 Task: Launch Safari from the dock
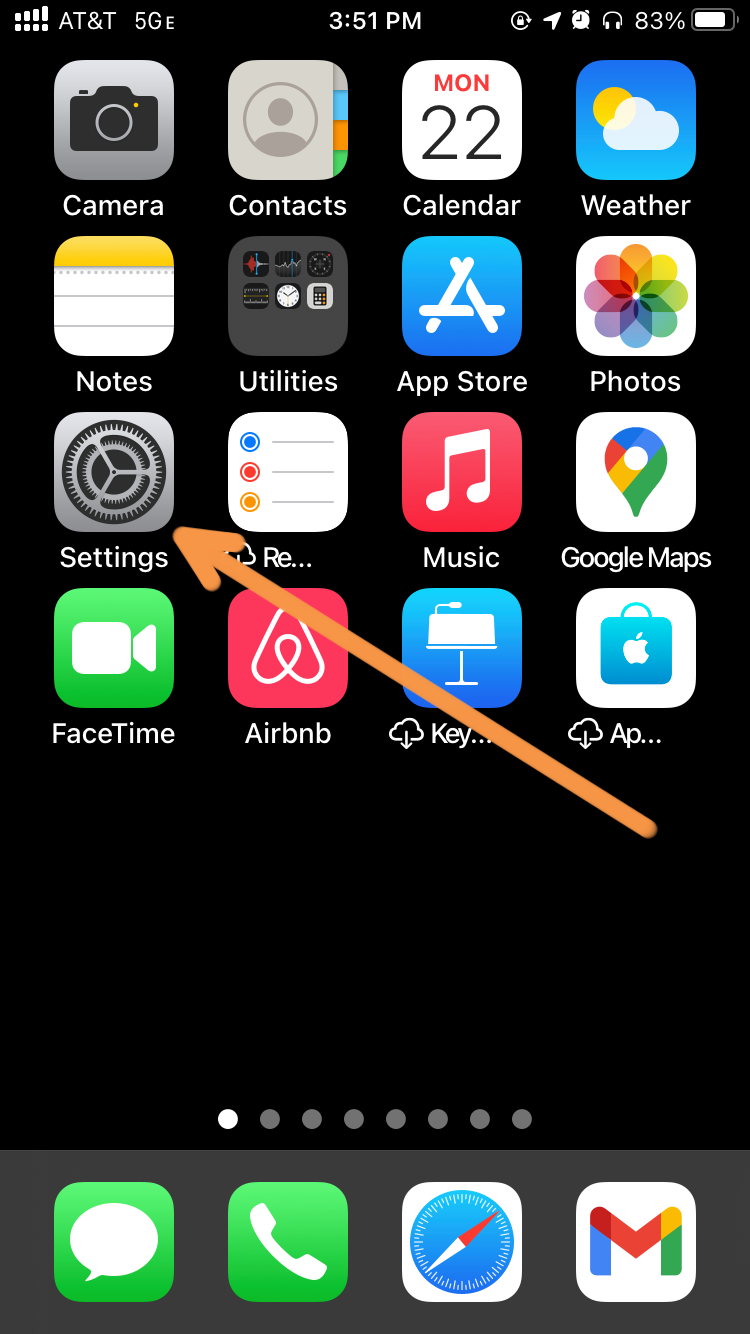pos(462,1242)
